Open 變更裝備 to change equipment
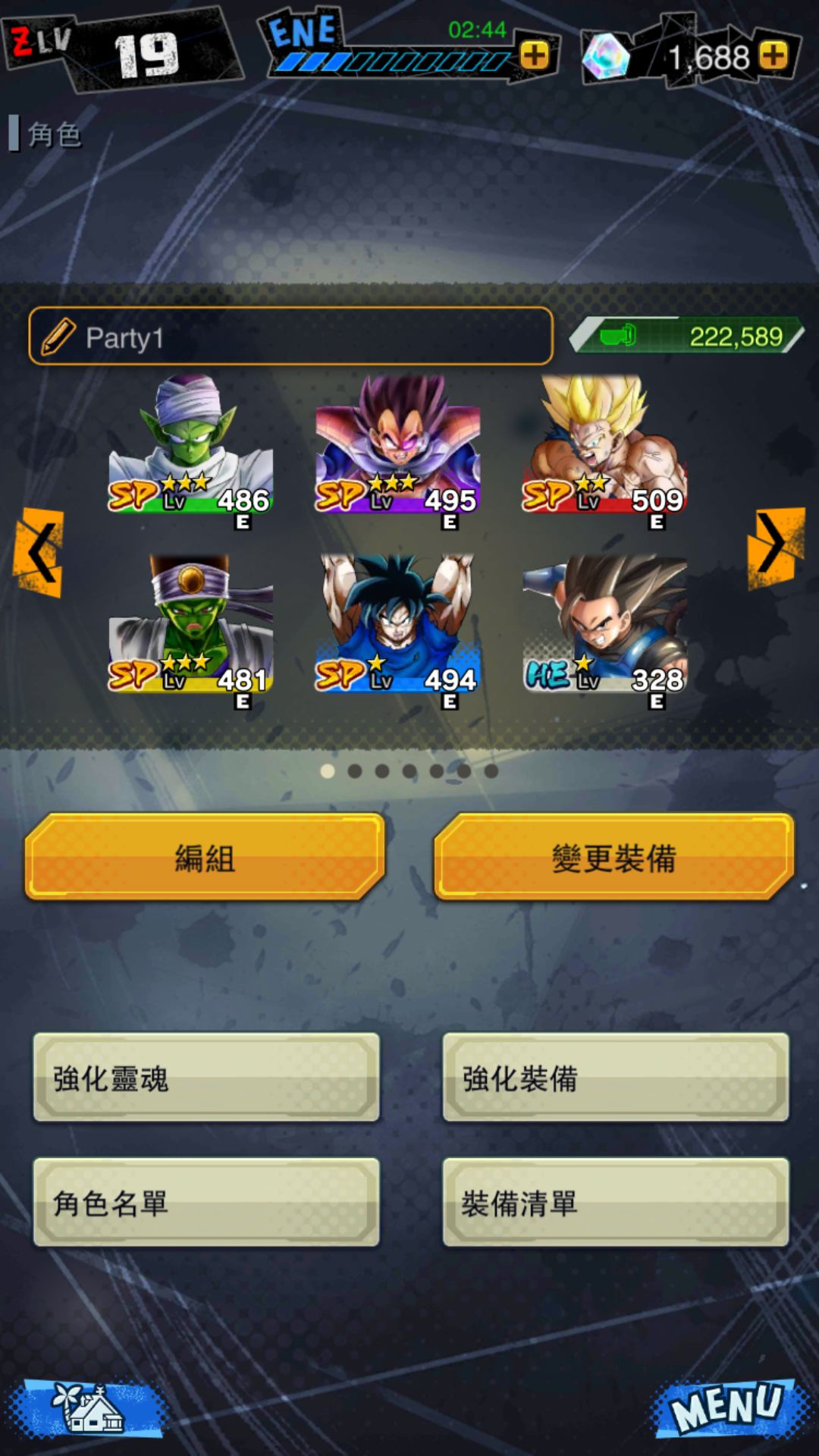This screenshot has width=819, height=1456. pos(614,857)
